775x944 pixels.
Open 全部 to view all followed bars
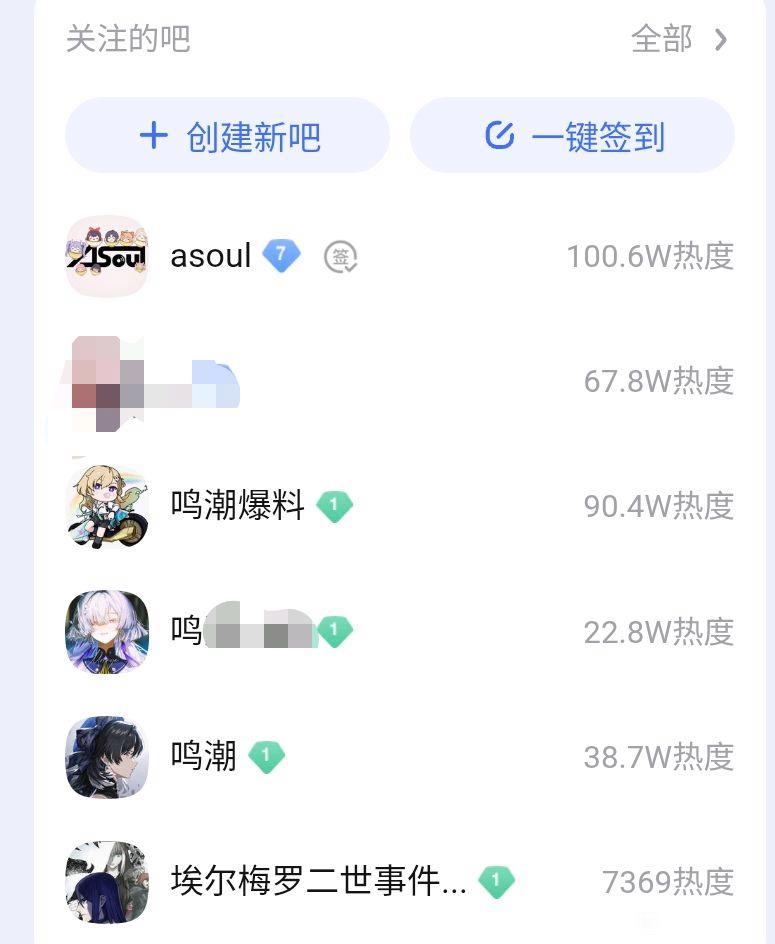click(680, 40)
